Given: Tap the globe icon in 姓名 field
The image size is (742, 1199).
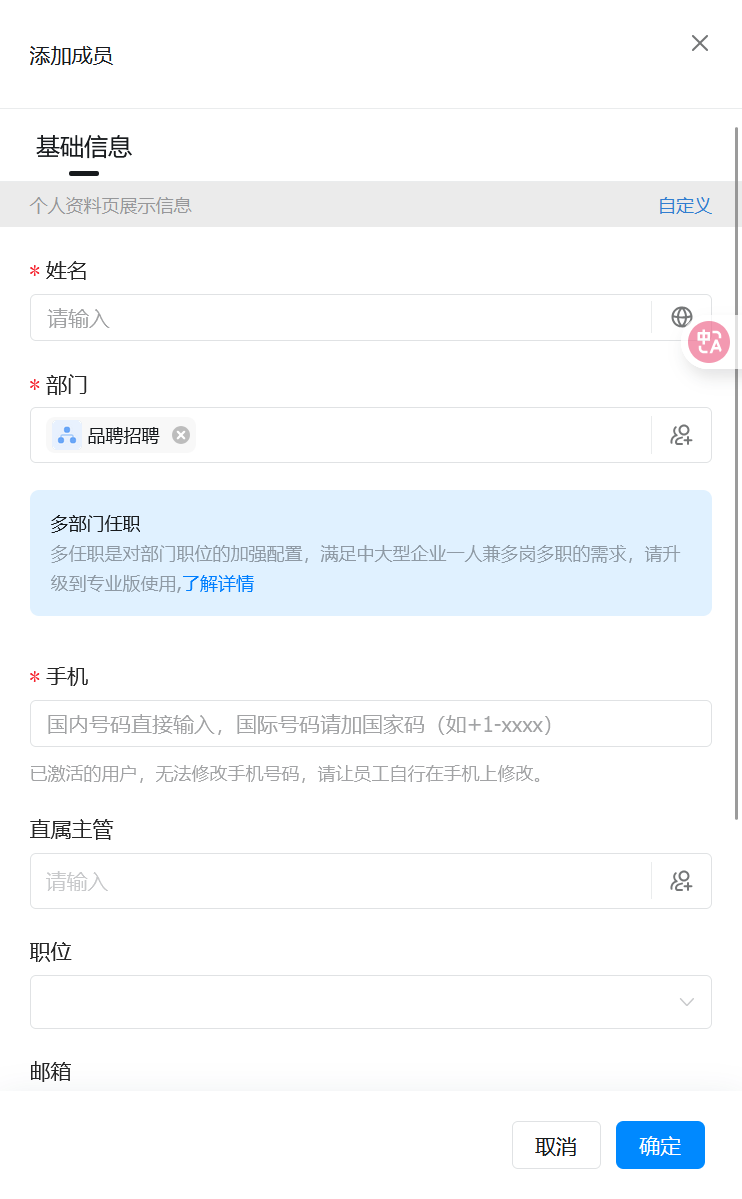Looking at the screenshot, I should (x=682, y=317).
